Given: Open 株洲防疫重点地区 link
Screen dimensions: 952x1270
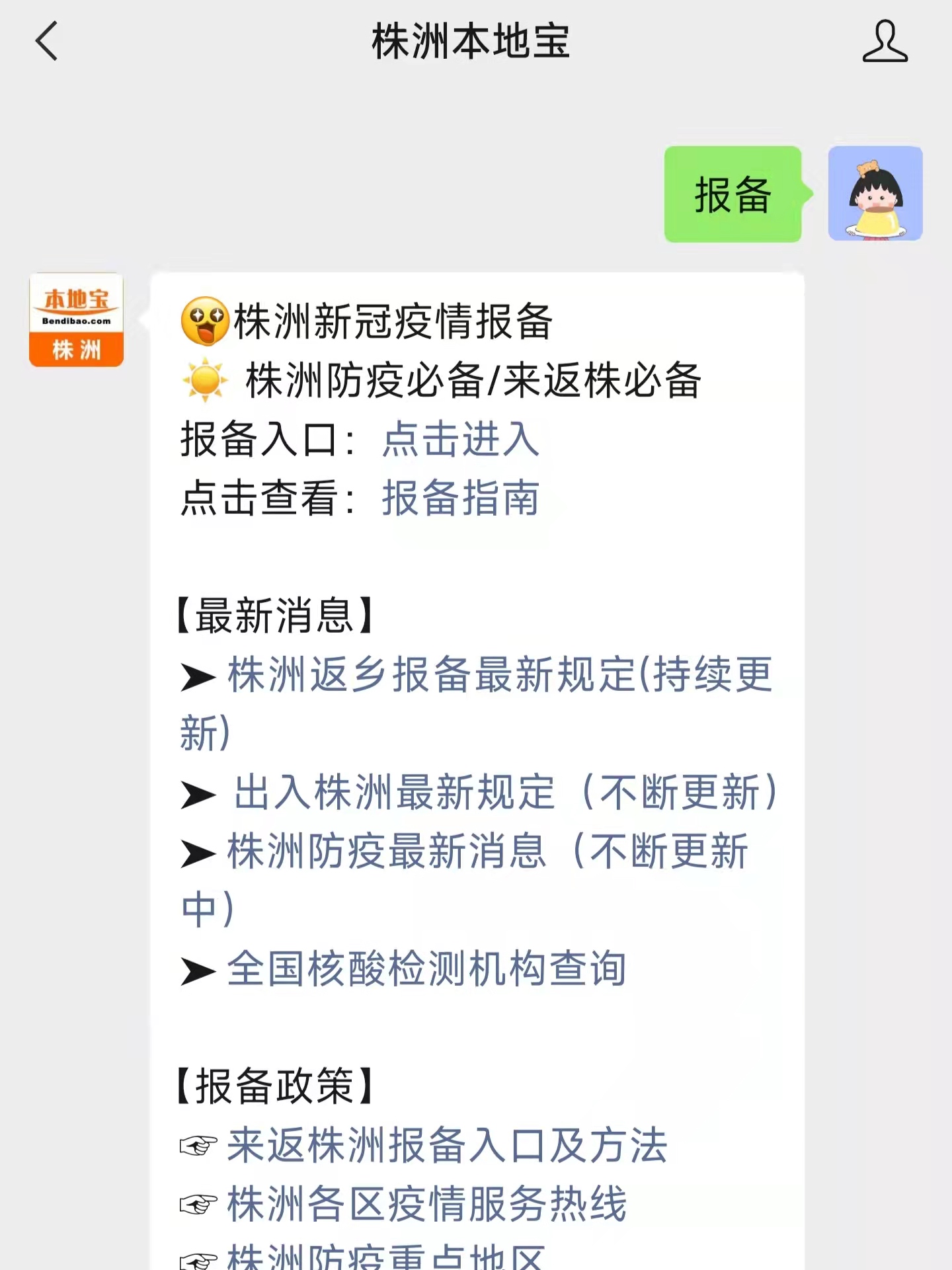Looking at the screenshot, I should 386,1255.
